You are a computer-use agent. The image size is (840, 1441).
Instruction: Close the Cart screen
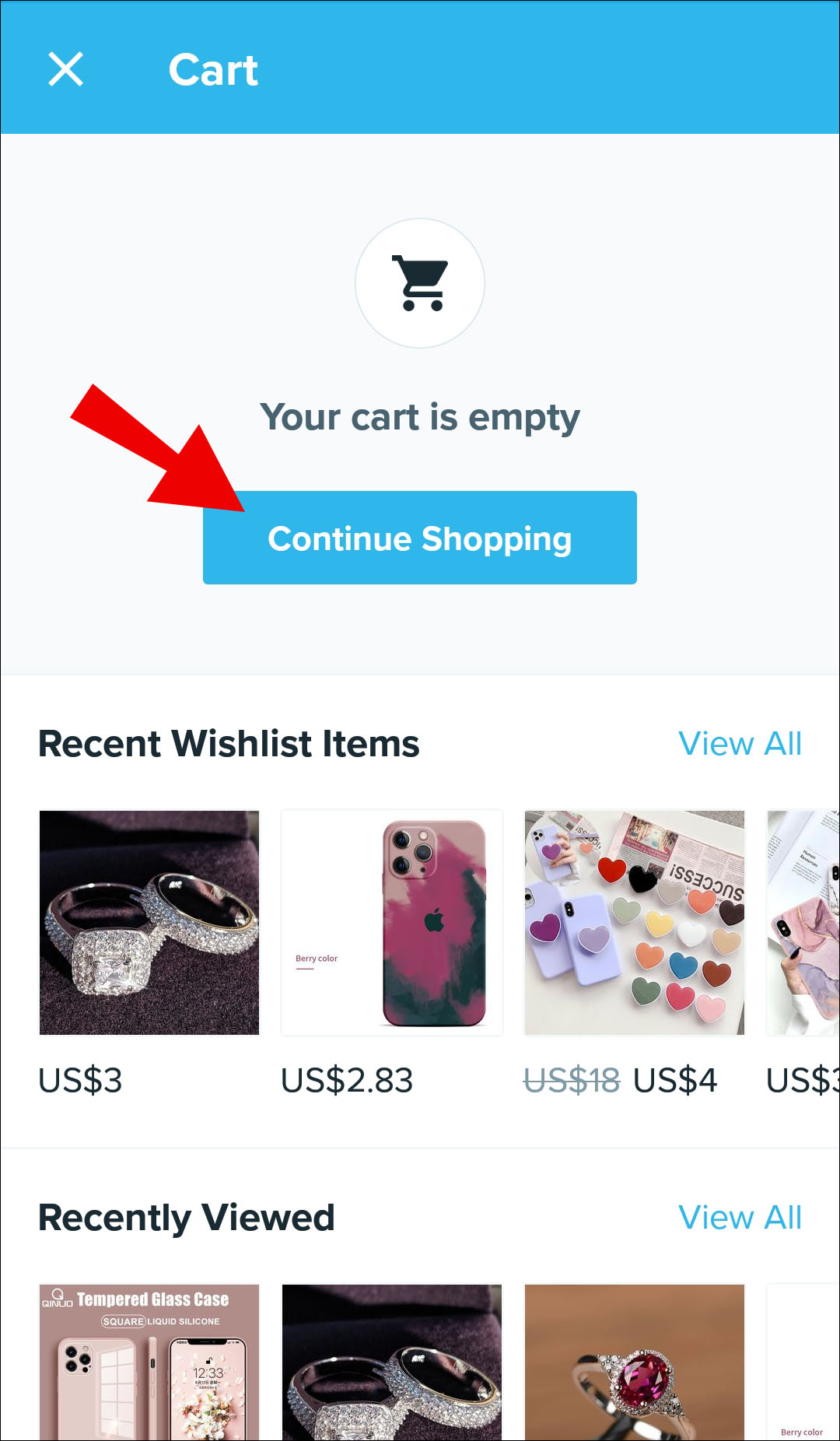pos(65,69)
